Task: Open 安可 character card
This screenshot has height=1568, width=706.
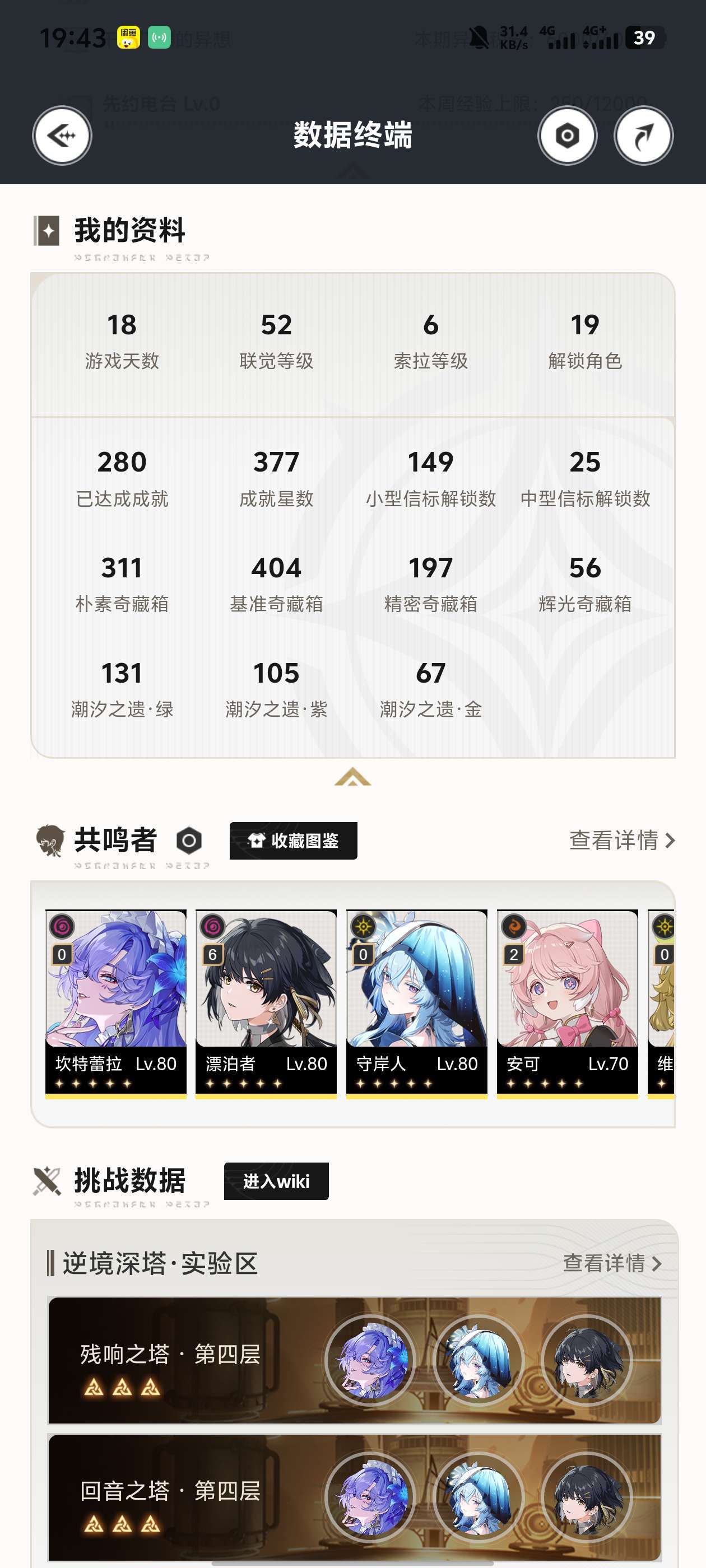Action: tap(567, 1004)
